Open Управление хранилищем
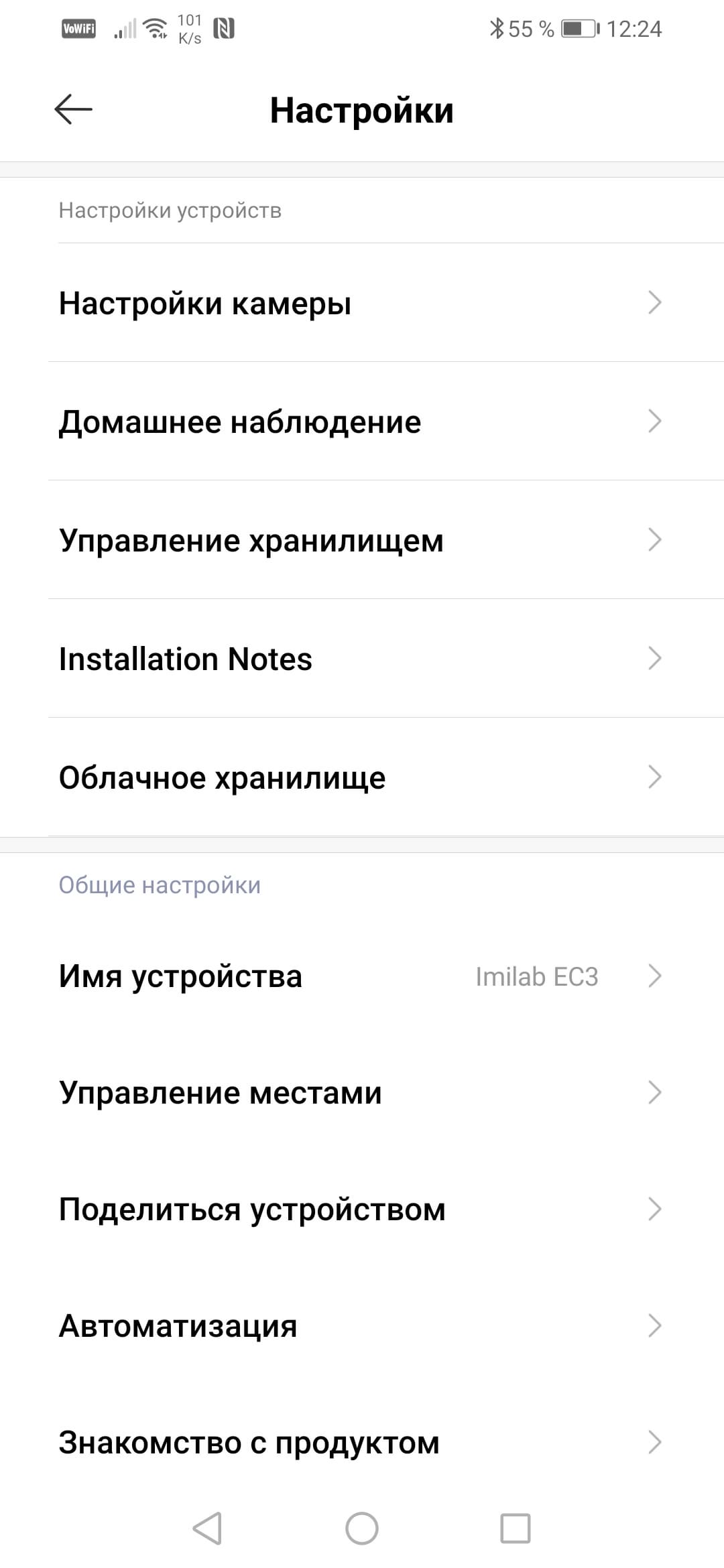 point(362,540)
